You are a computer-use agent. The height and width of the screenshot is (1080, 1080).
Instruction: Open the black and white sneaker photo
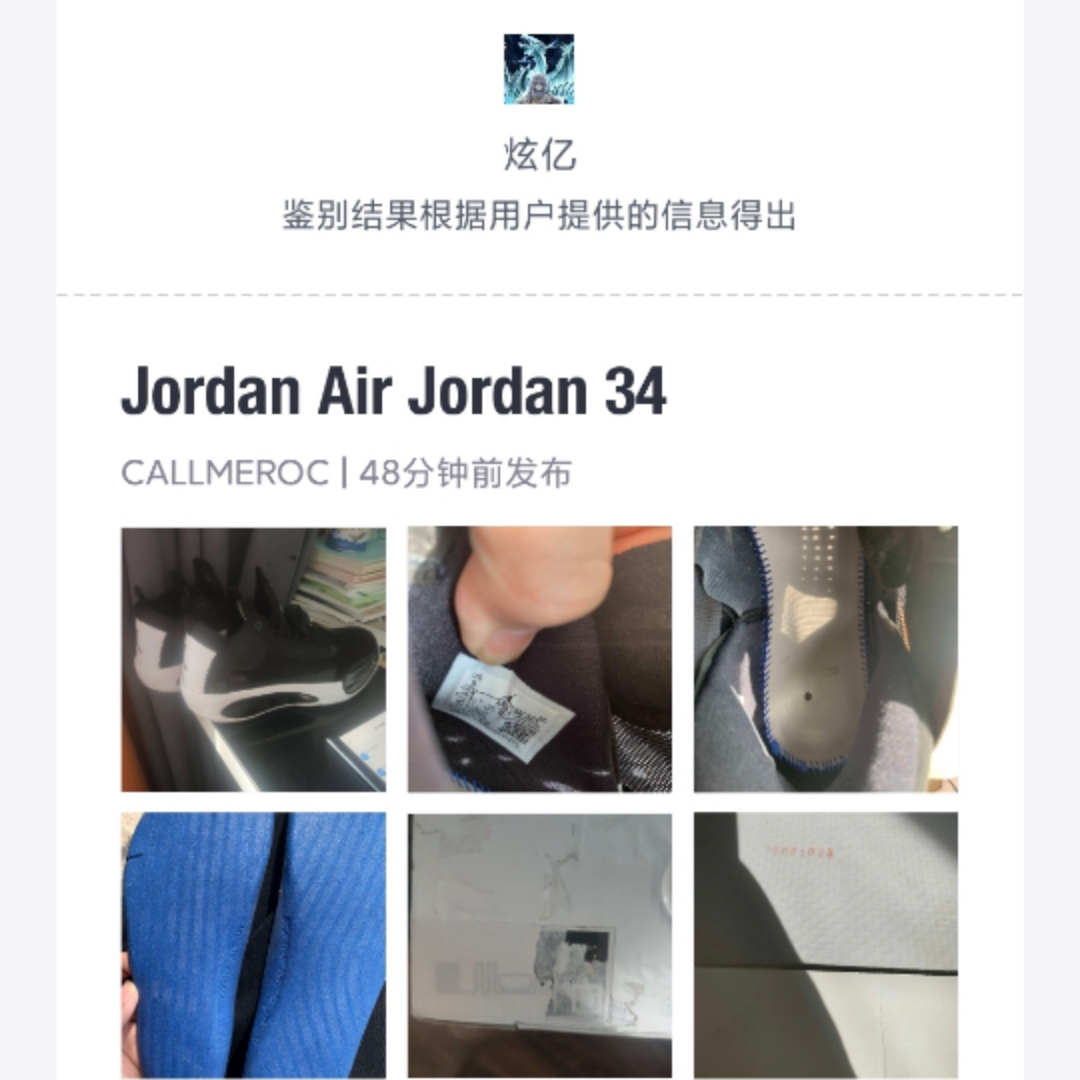pyautogui.click(x=253, y=659)
